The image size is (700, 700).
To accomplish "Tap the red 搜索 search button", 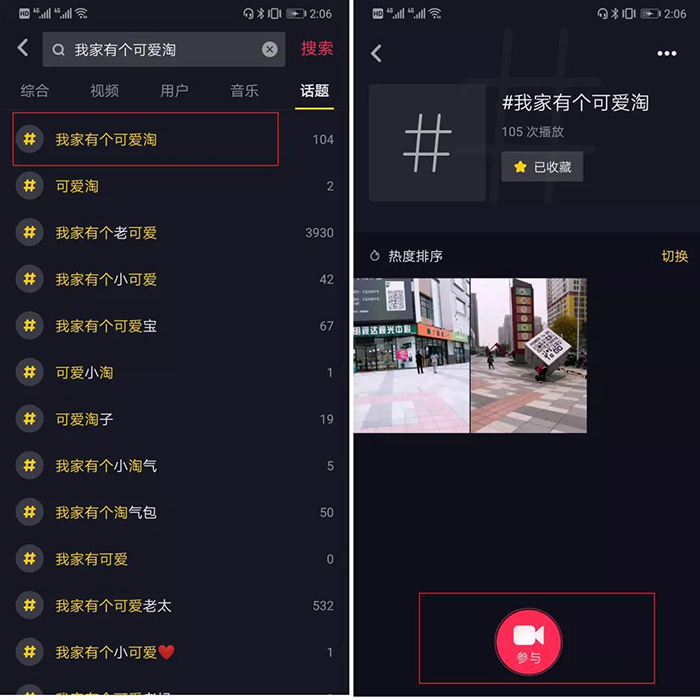I will click(317, 49).
